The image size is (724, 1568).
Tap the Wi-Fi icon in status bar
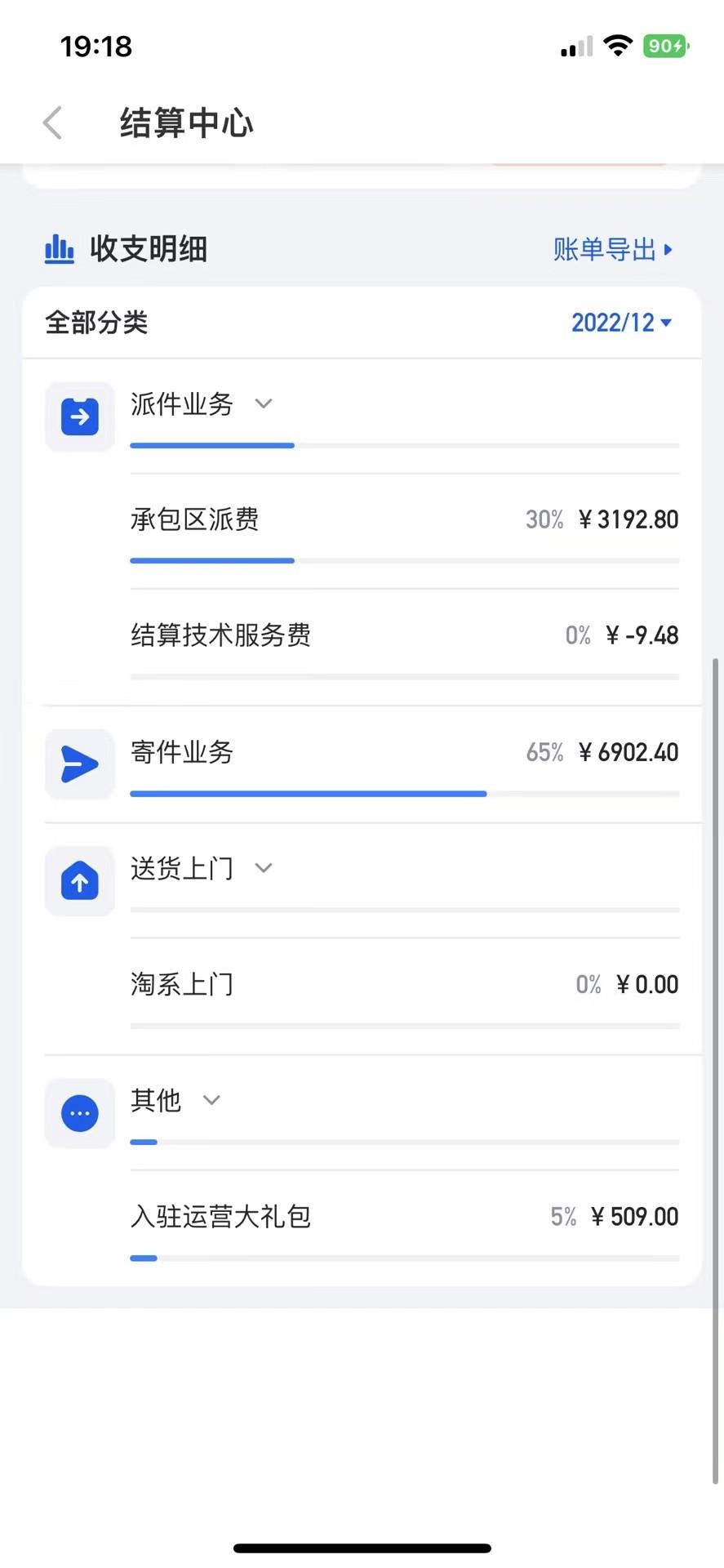[619, 46]
